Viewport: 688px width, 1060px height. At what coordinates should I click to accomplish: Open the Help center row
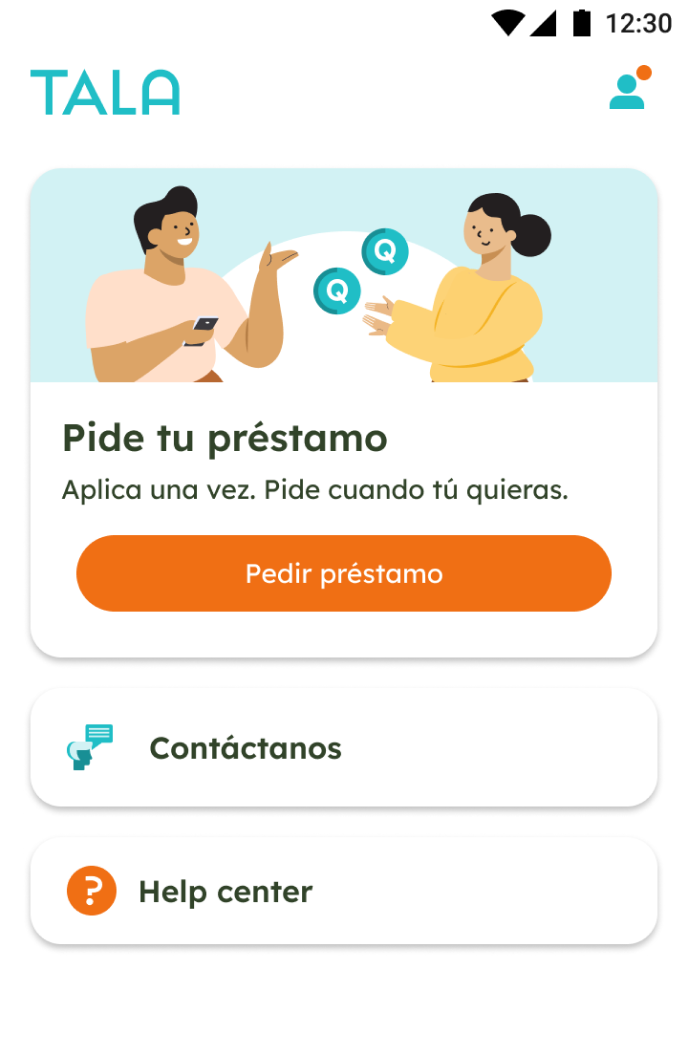(343, 891)
